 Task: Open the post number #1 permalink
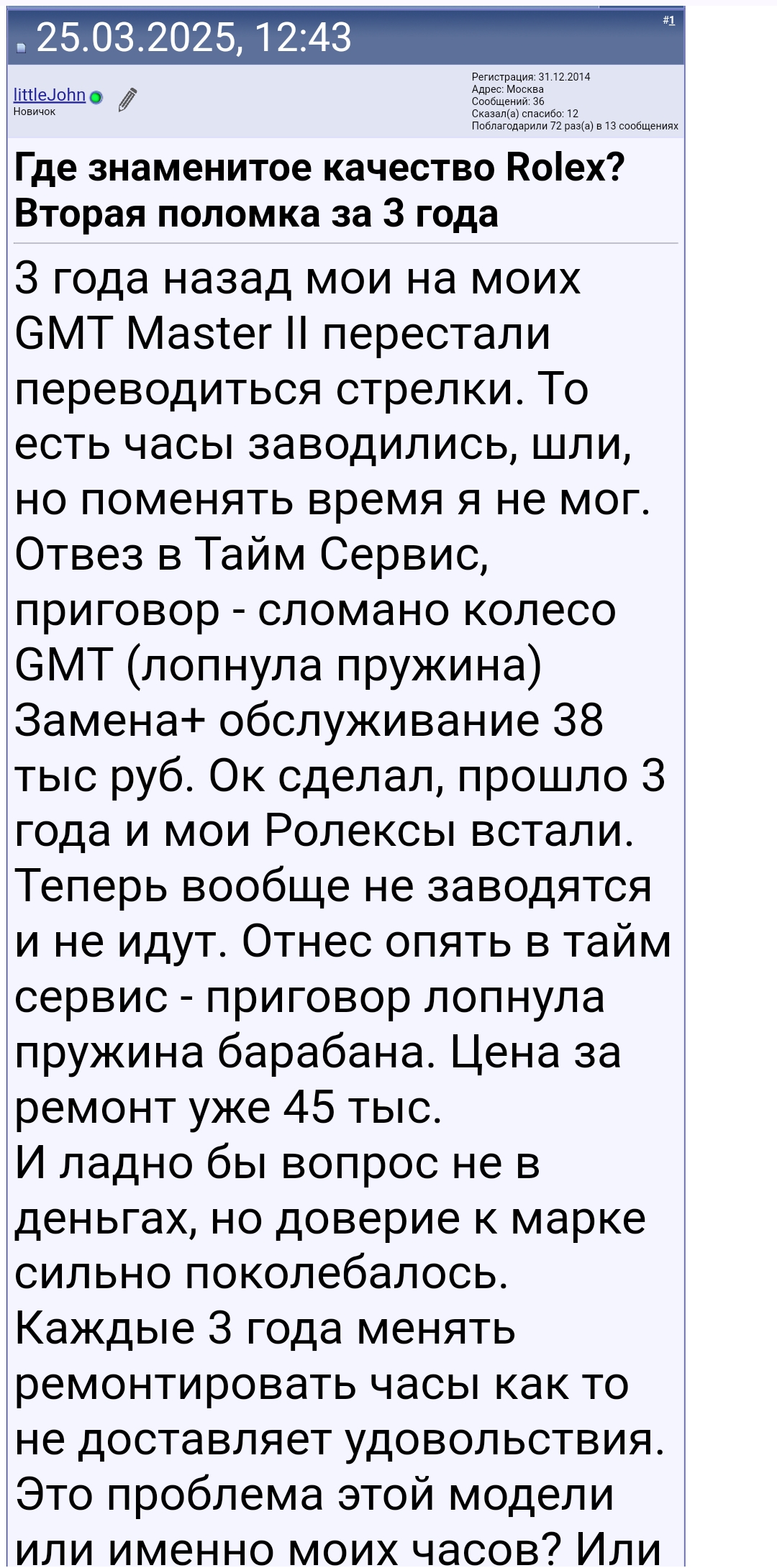point(671,21)
